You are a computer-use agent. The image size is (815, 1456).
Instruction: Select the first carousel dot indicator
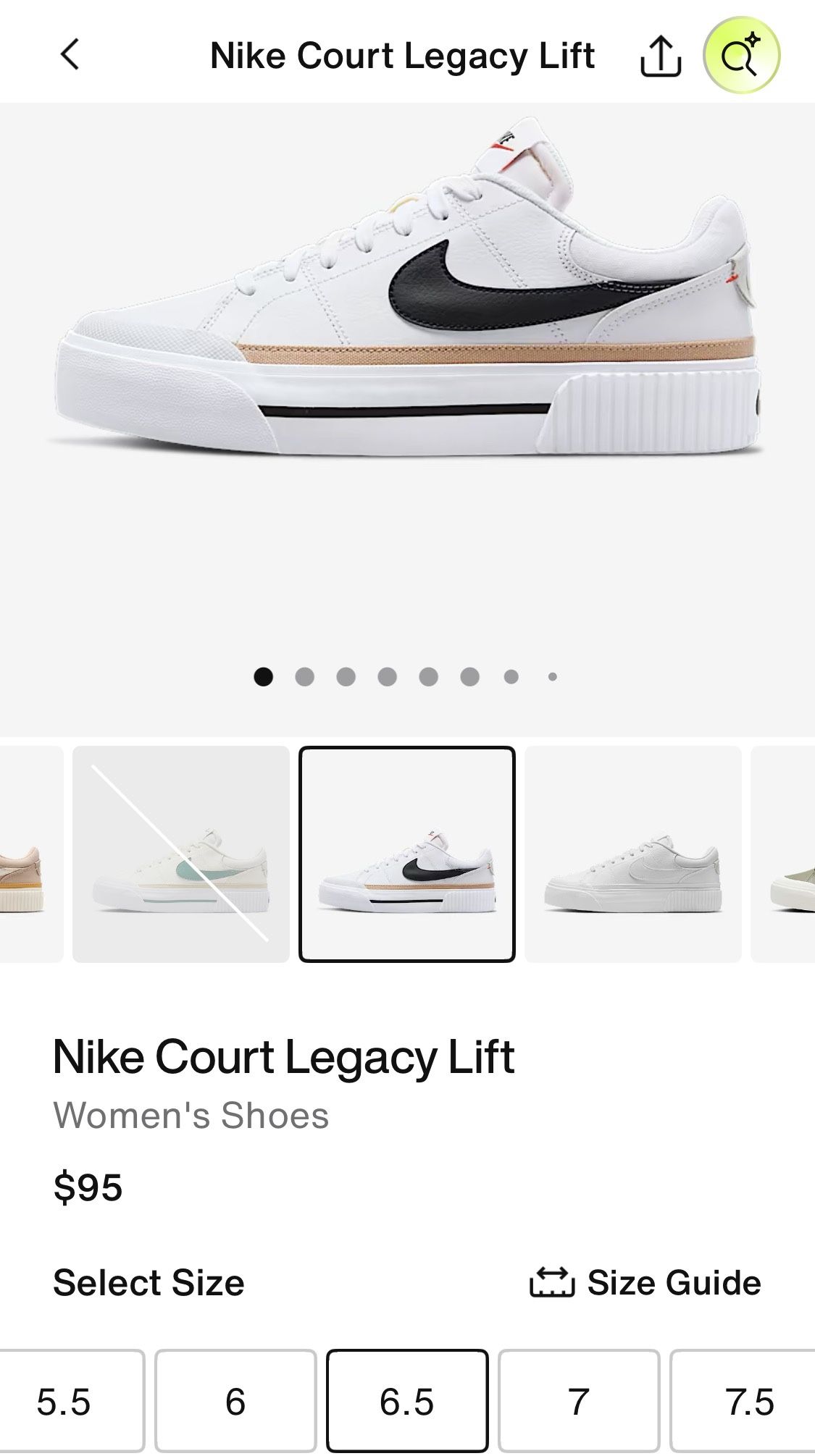[263, 676]
